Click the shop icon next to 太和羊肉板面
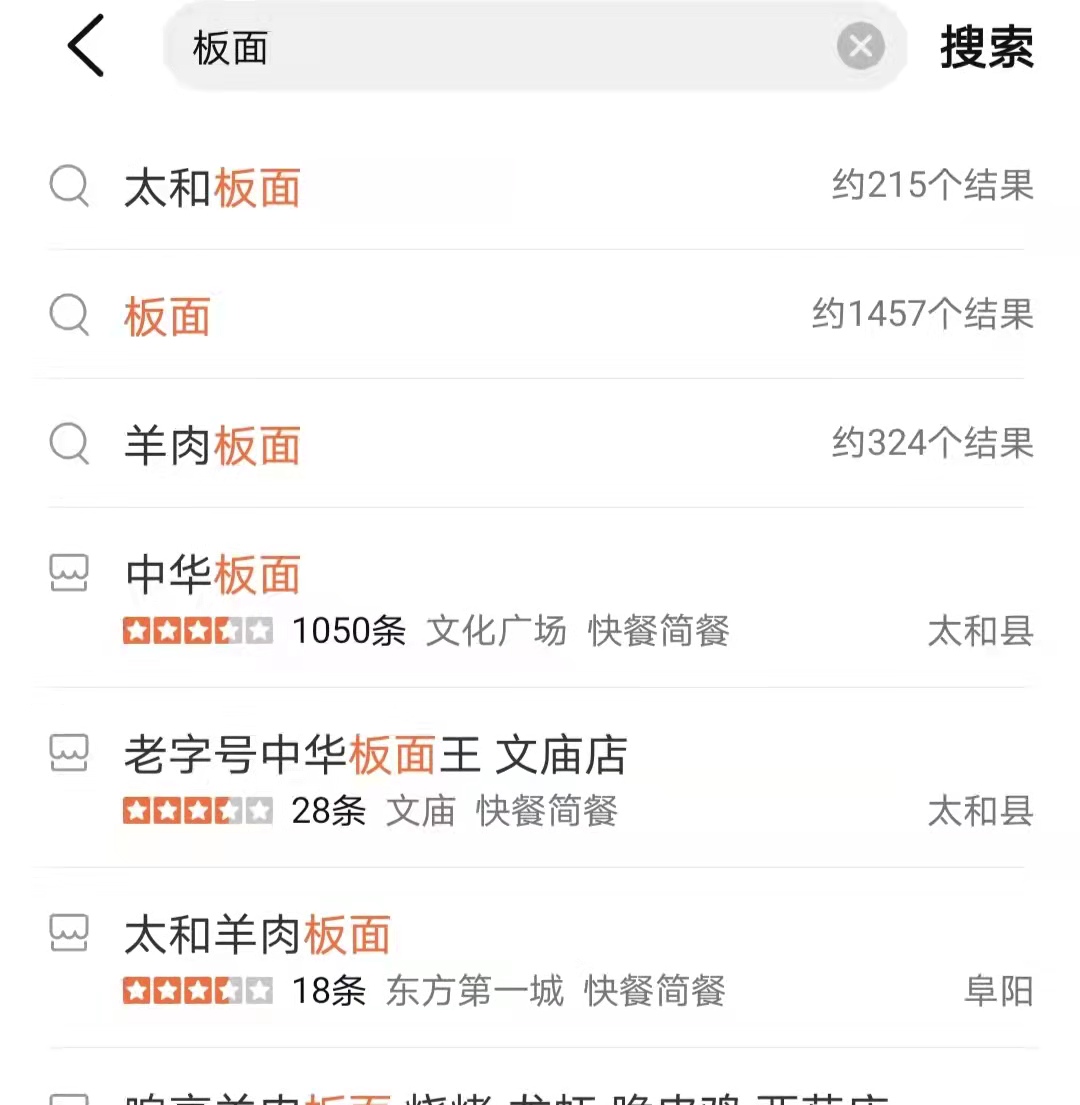The height and width of the screenshot is (1105, 1080). coord(68,932)
